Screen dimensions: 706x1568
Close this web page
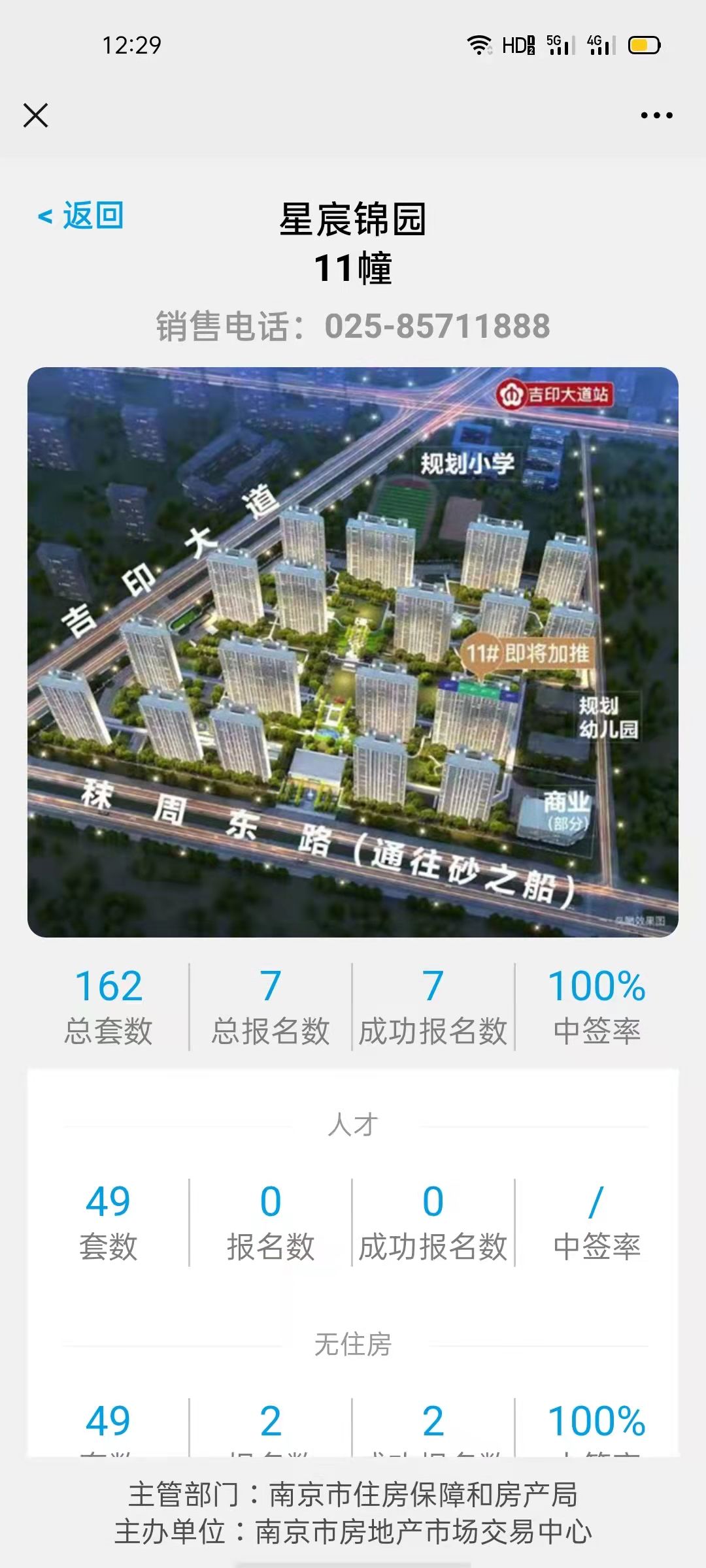(36, 116)
